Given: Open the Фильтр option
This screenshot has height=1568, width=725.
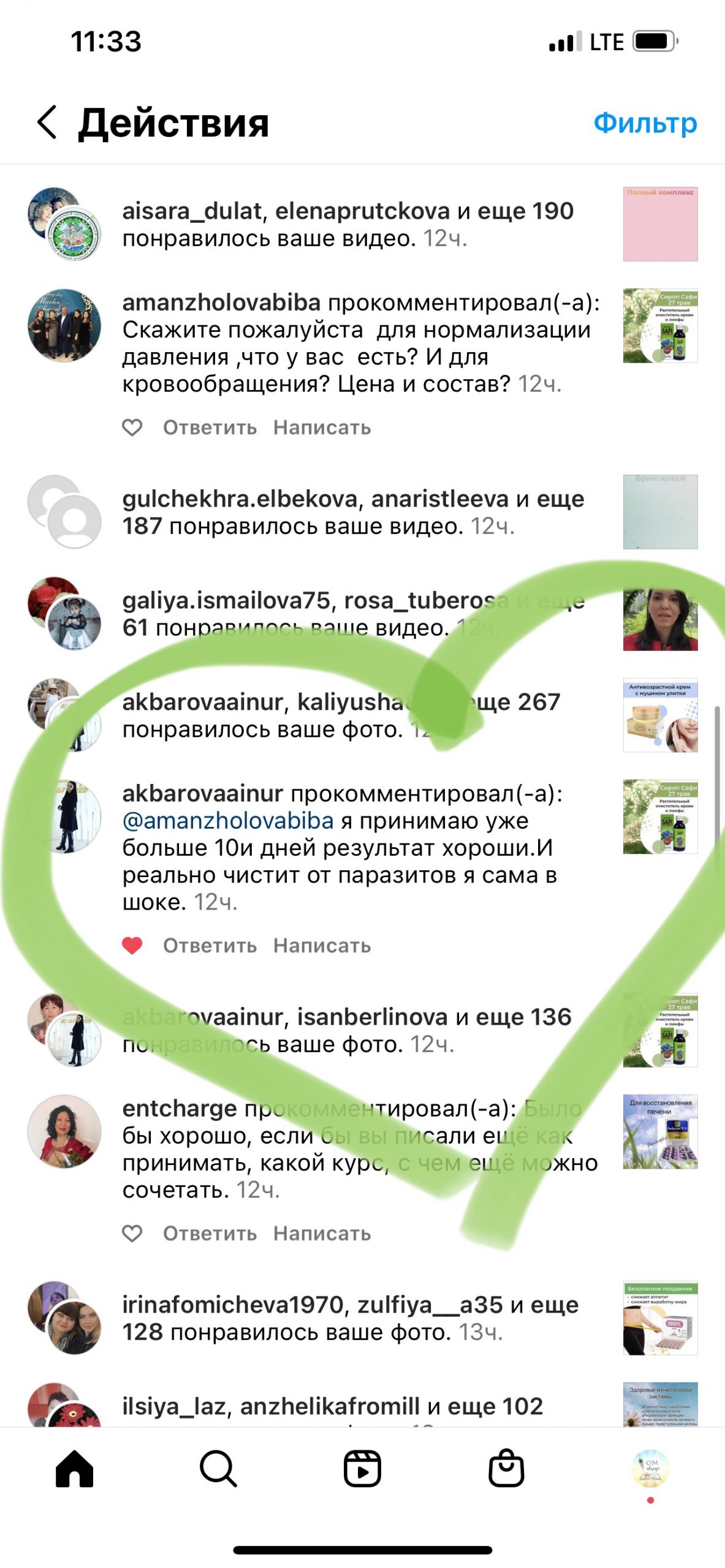Looking at the screenshot, I should pyautogui.click(x=645, y=123).
